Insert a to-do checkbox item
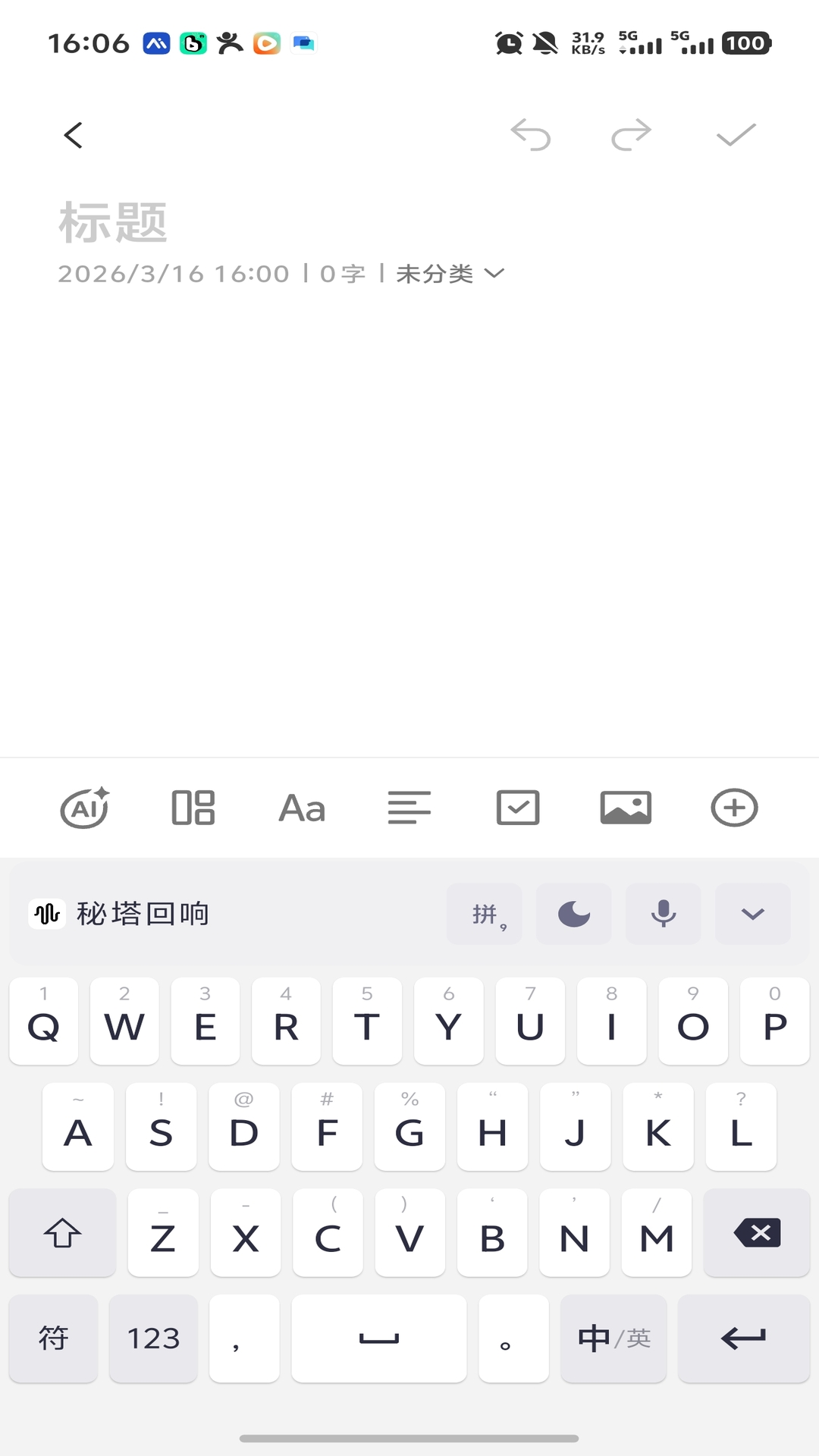The image size is (819, 1456). [517, 808]
